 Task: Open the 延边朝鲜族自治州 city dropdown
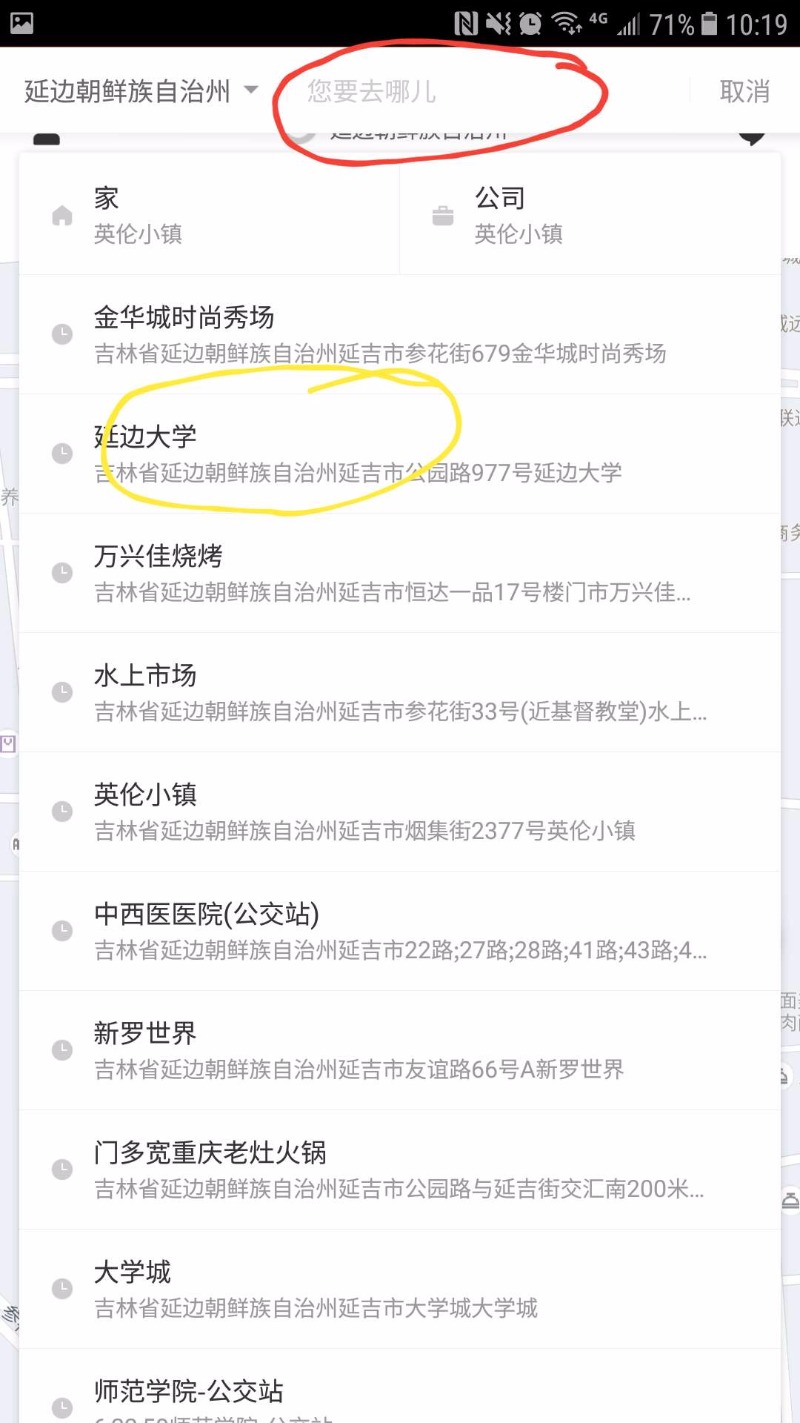click(140, 92)
